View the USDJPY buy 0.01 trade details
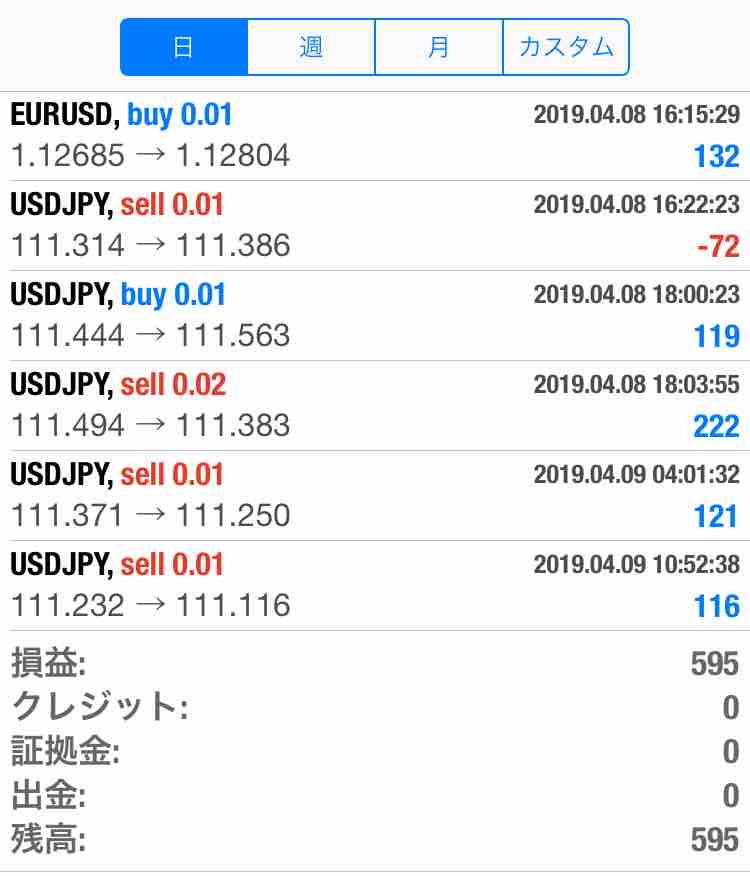750x876 pixels. [x=375, y=316]
